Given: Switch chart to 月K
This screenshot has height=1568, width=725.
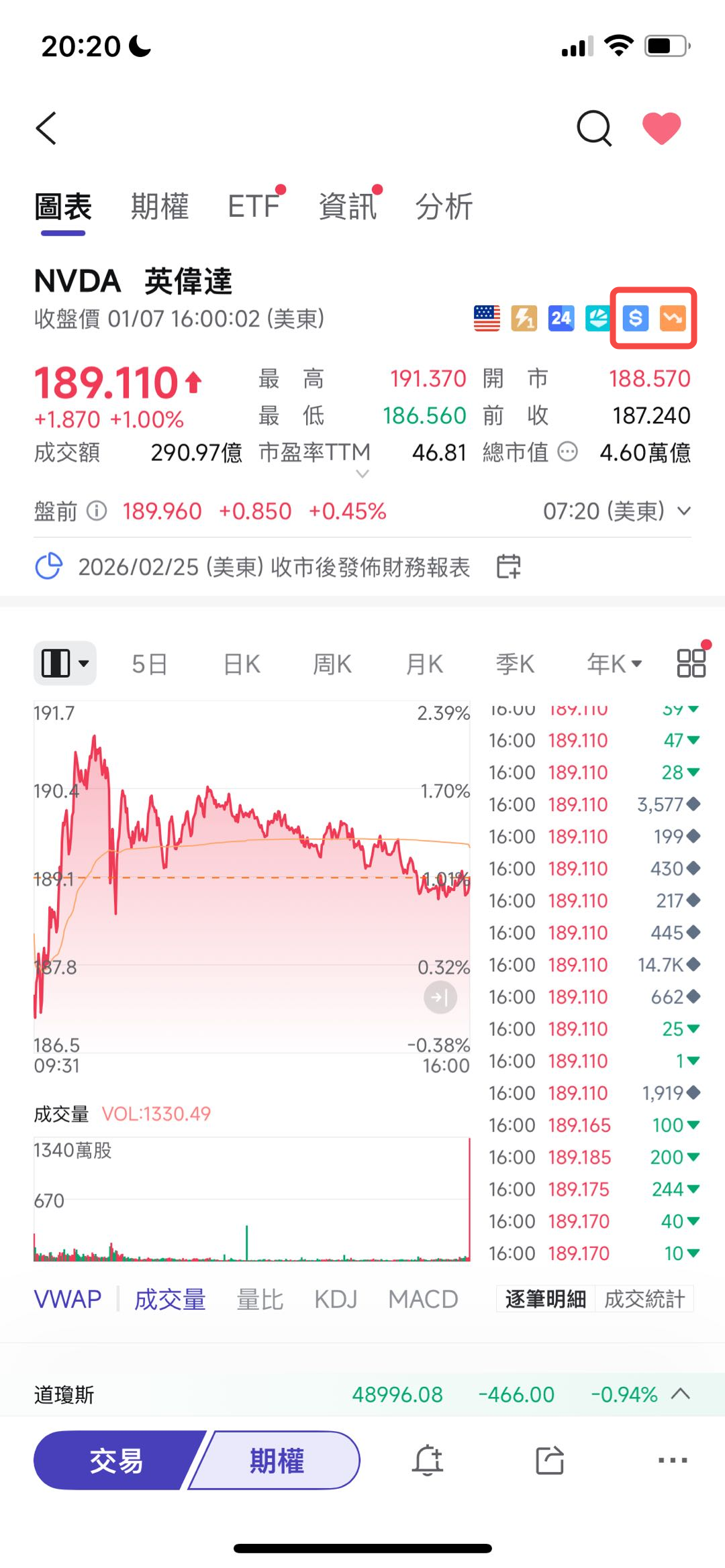Looking at the screenshot, I should [424, 664].
